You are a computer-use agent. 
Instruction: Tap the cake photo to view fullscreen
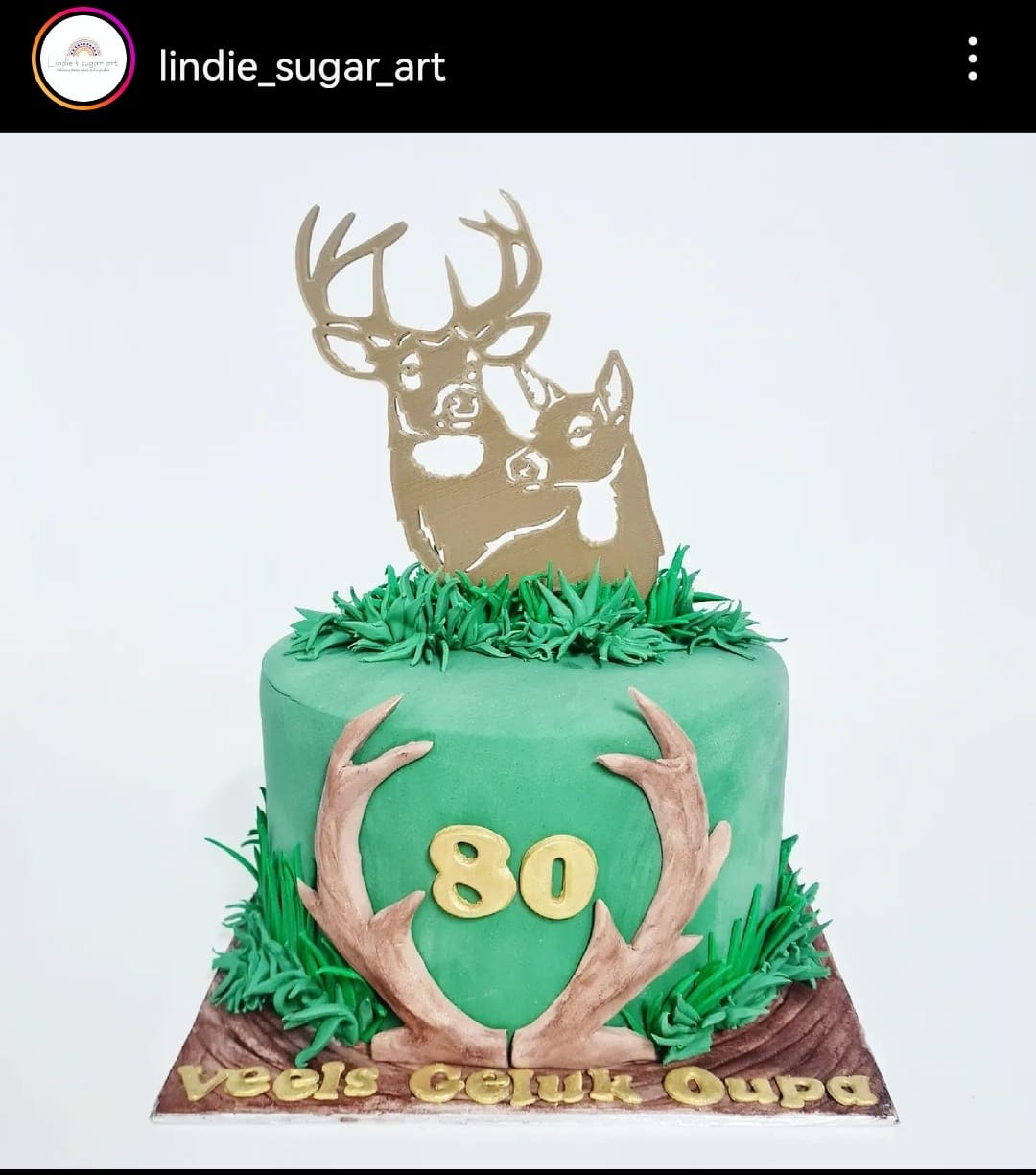pos(518,652)
